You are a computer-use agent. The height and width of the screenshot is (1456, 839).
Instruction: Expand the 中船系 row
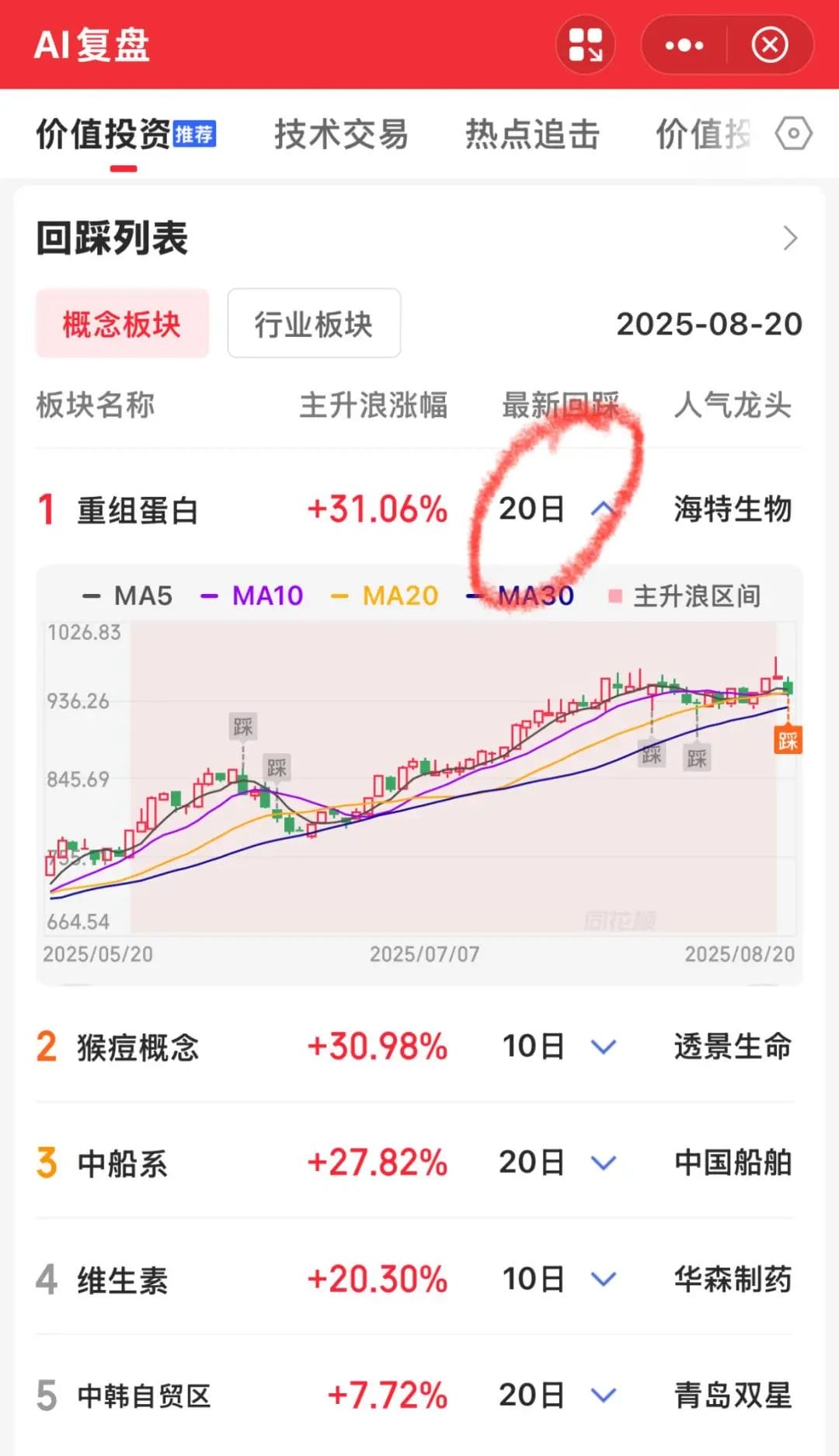coord(604,1162)
